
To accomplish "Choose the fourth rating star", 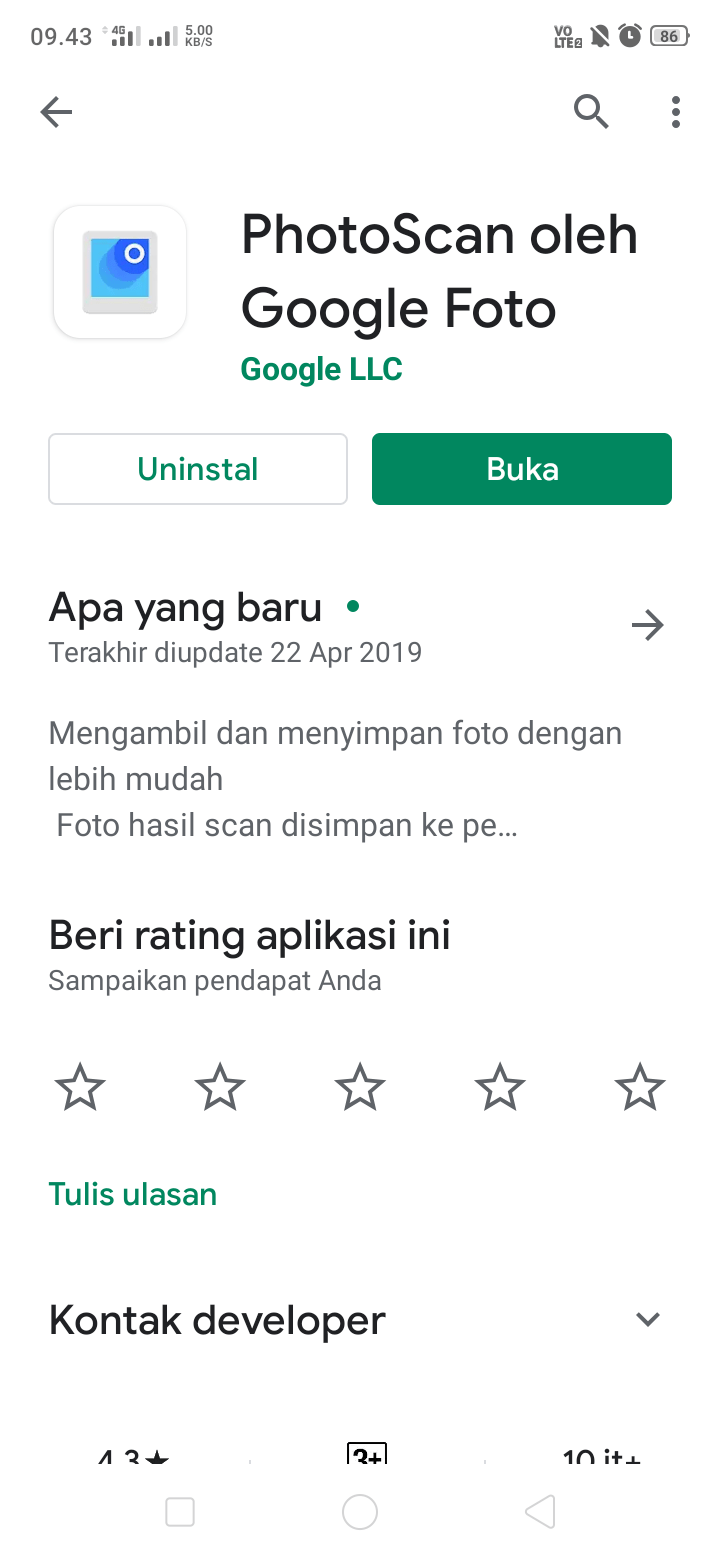I will pyautogui.click(x=500, y=1087).
